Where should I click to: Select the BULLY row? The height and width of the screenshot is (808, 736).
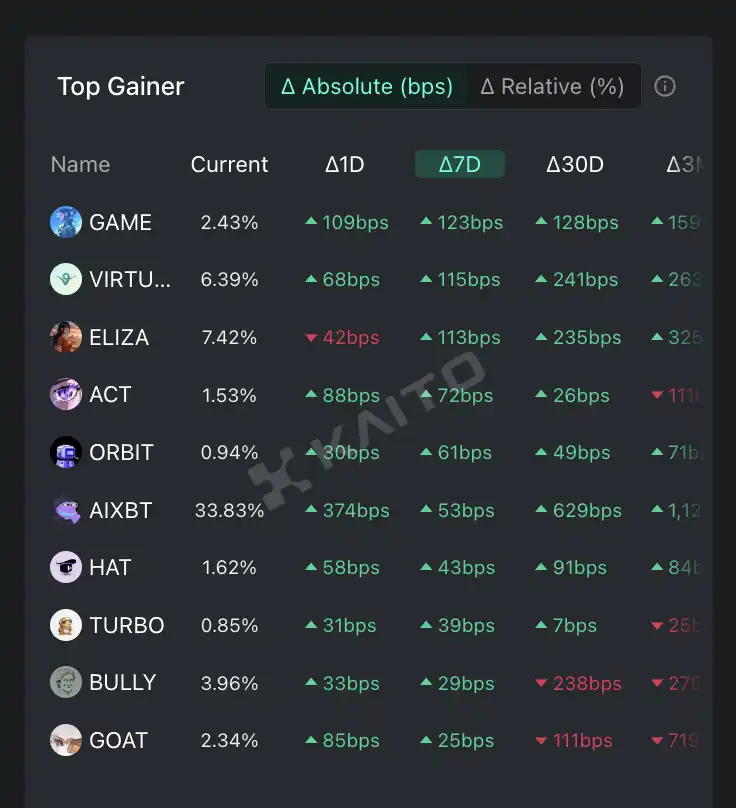point(122,683)
